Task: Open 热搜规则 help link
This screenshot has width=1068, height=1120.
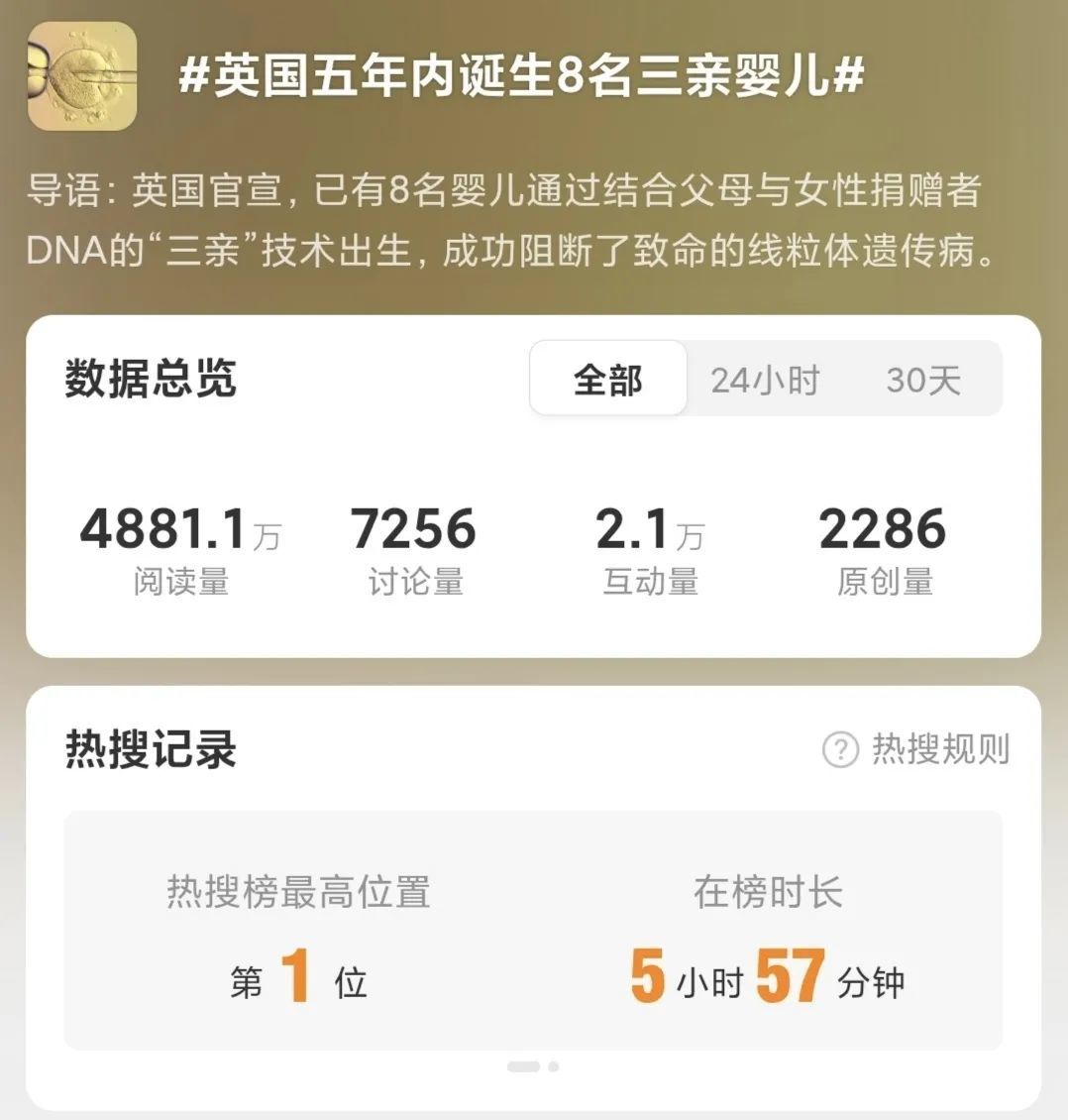Action: [916, 749]
